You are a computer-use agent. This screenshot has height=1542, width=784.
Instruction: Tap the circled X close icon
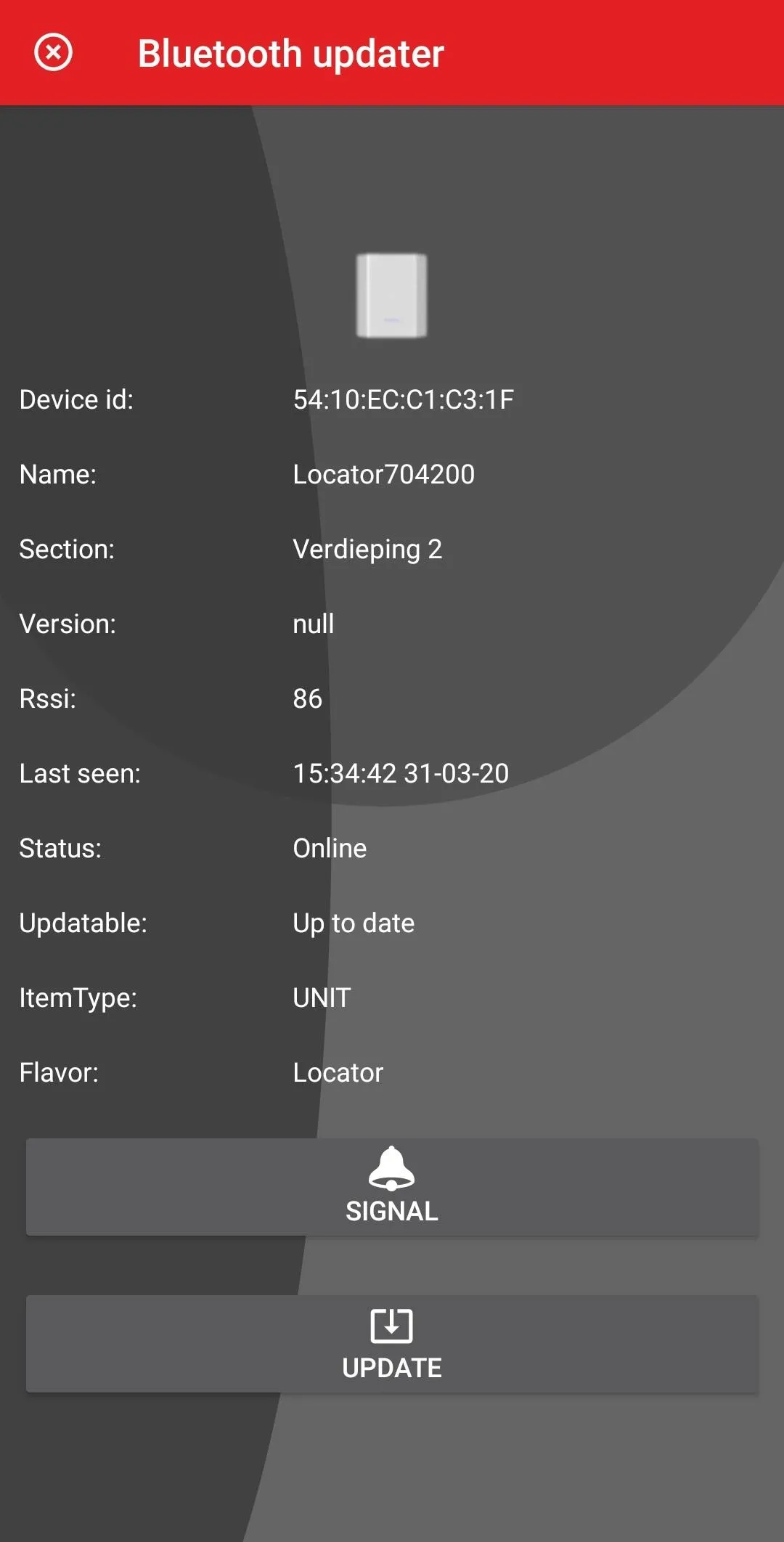pyautogui.click(x=53, y=53)
